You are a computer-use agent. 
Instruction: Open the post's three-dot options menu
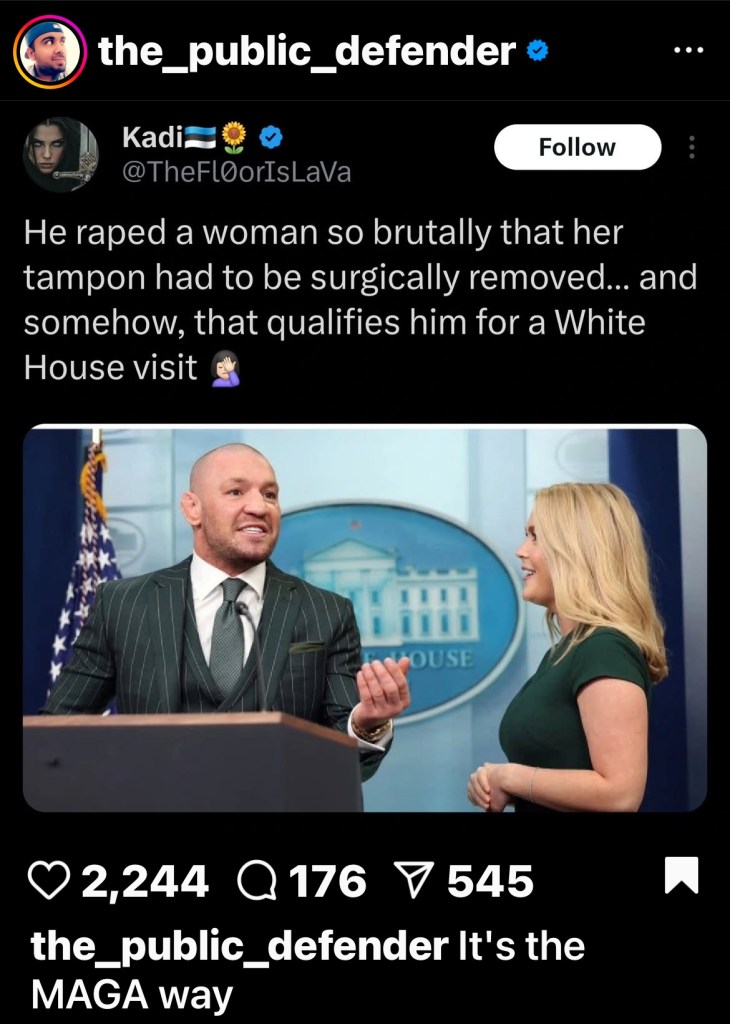coord(690,50)
